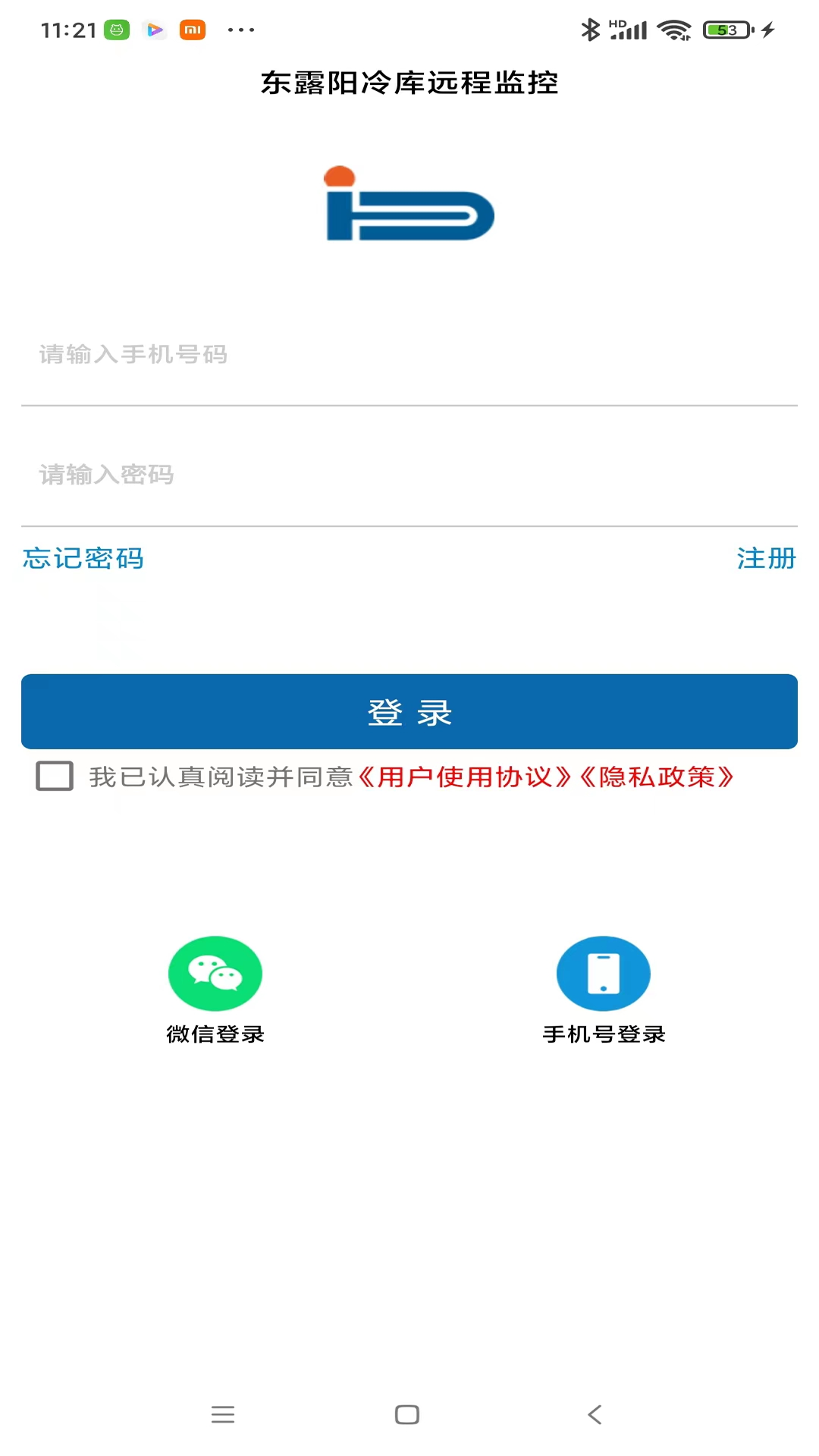
Task: Open the 《用户使用协议》 link
Action: pos(464,777)
